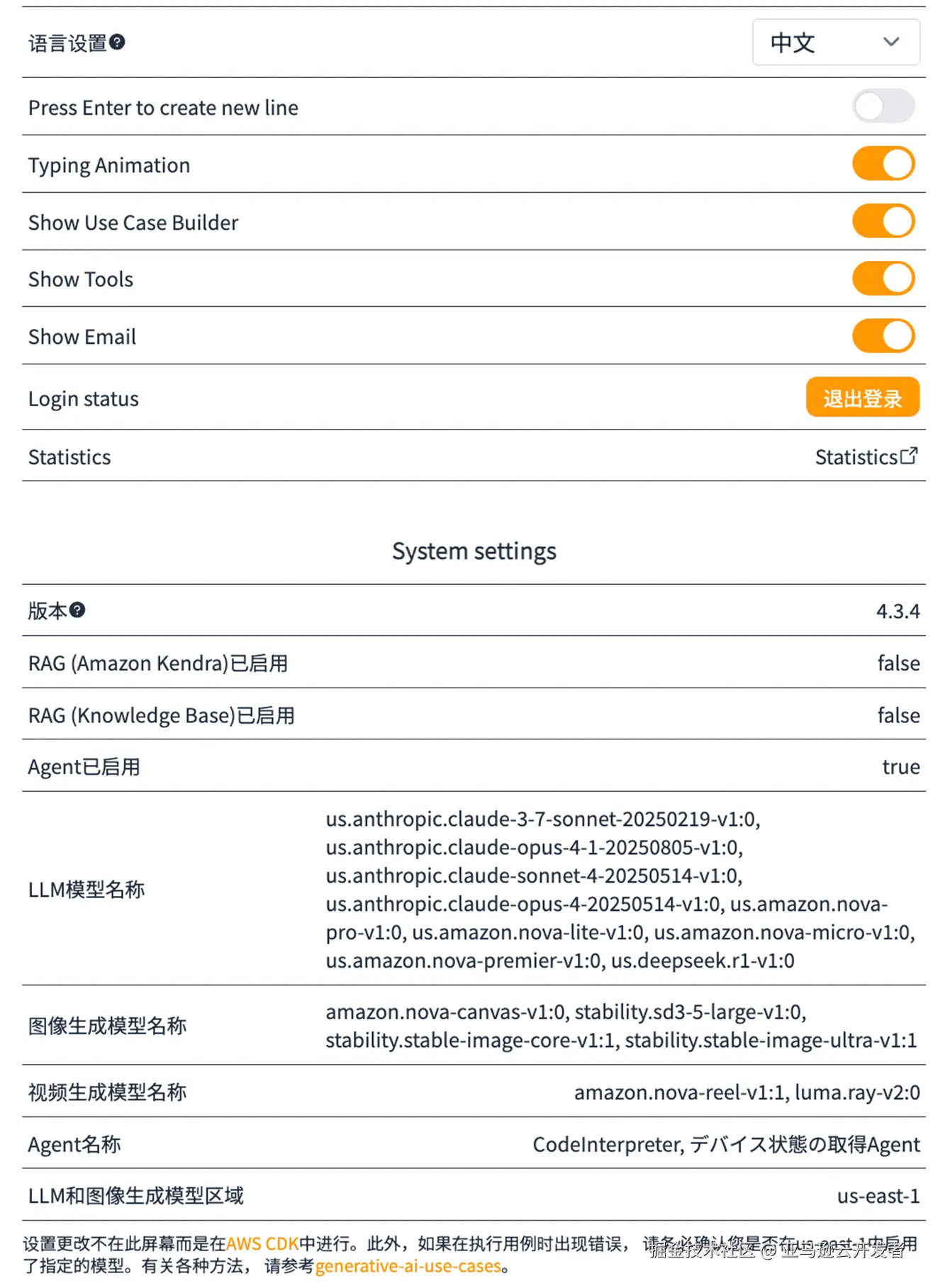Switch off Show Email
The image size is (933, 1288).
click(x=883, y=336)
